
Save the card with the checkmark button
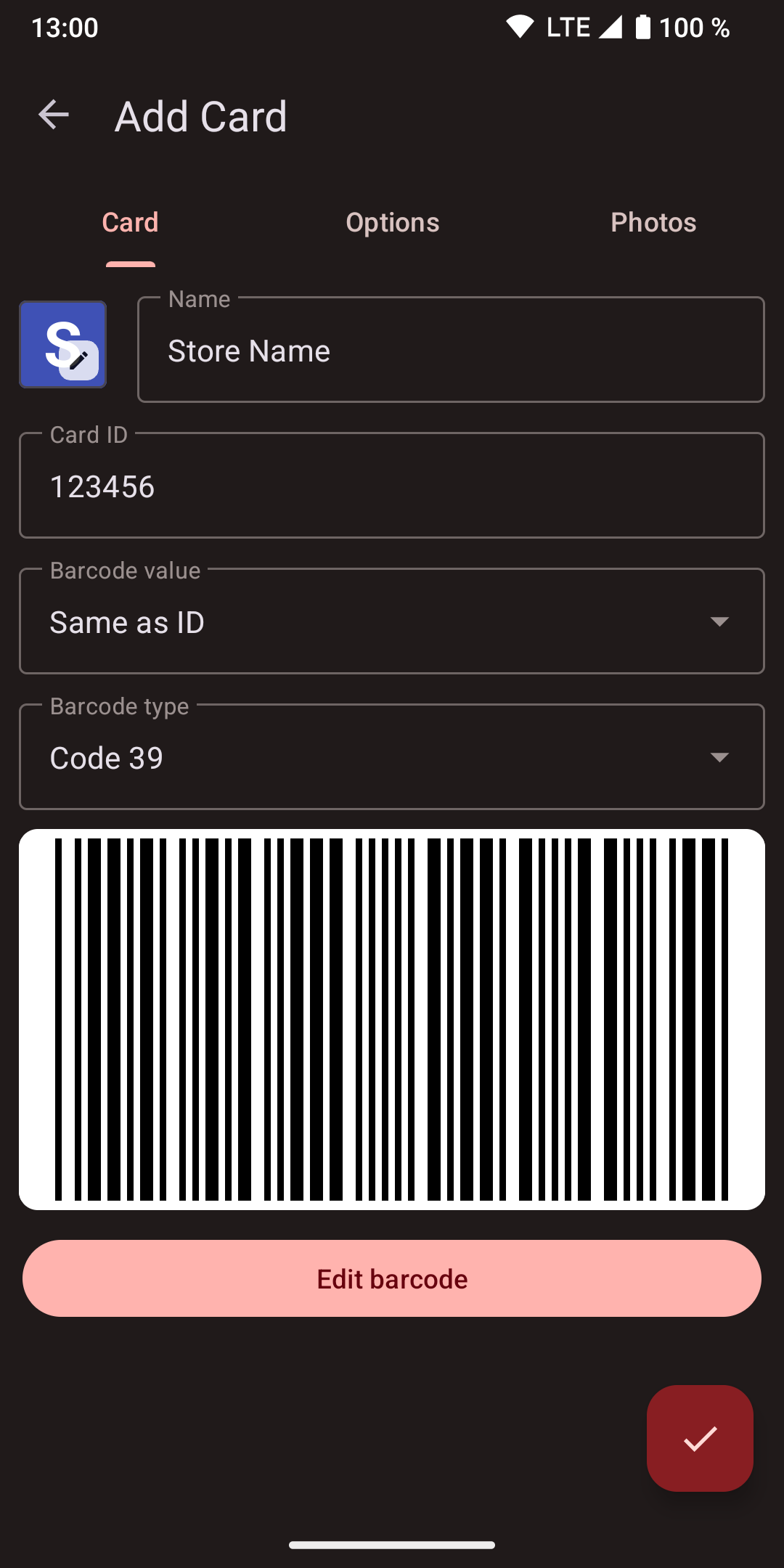click(x=700, y=1439)
